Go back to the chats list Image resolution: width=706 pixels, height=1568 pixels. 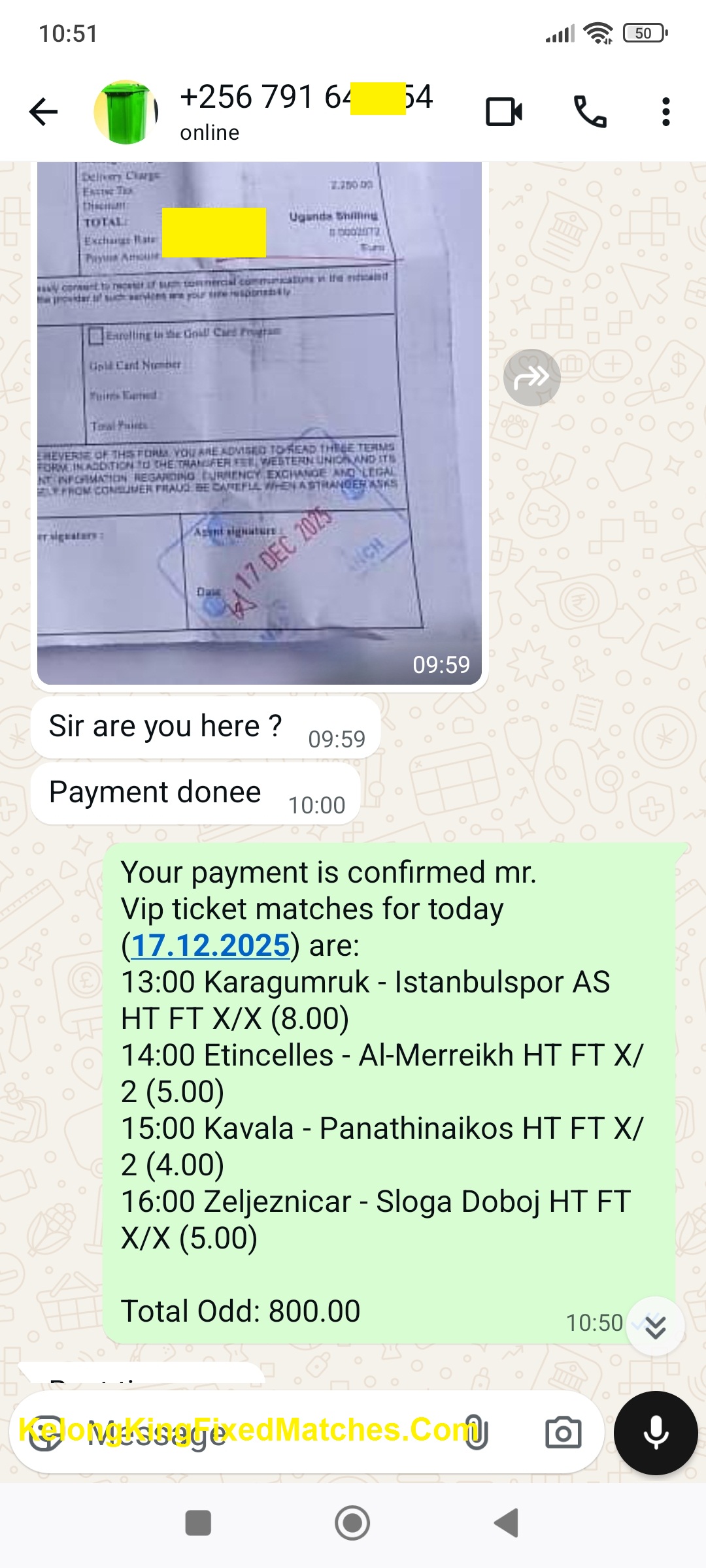[x=44, y=112]
